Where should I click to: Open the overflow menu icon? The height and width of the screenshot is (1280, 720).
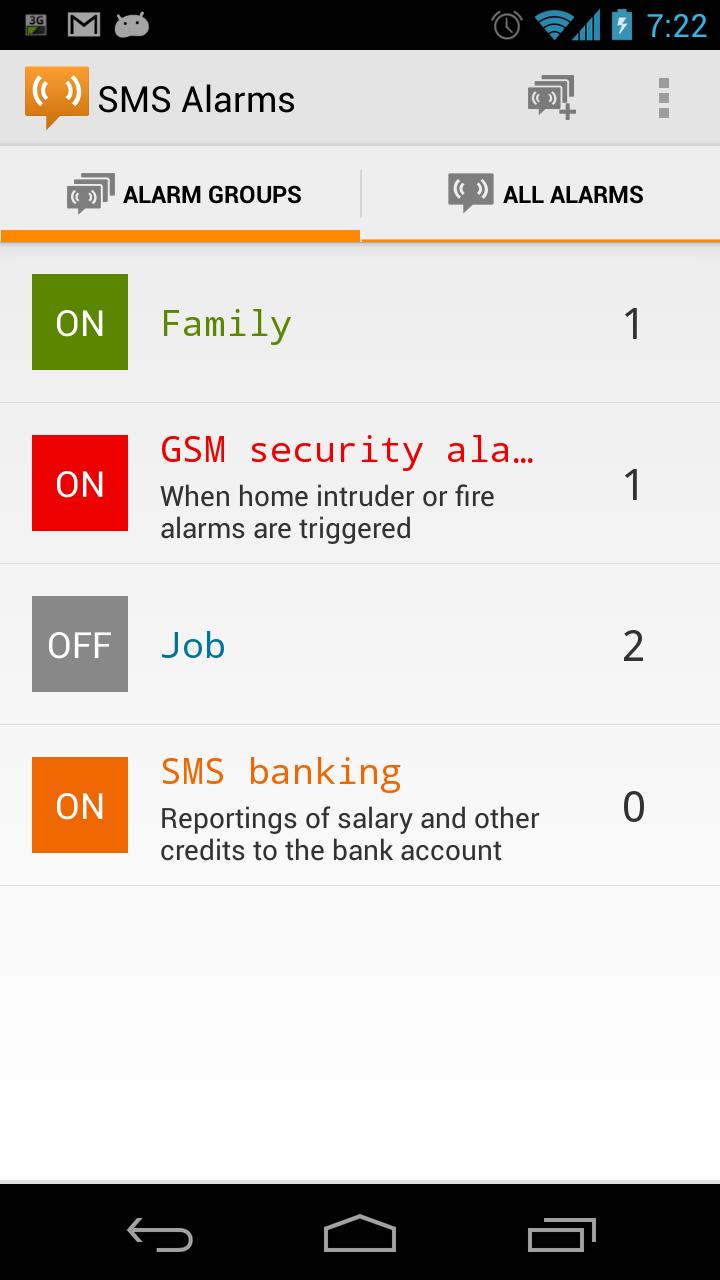[661, 97]
